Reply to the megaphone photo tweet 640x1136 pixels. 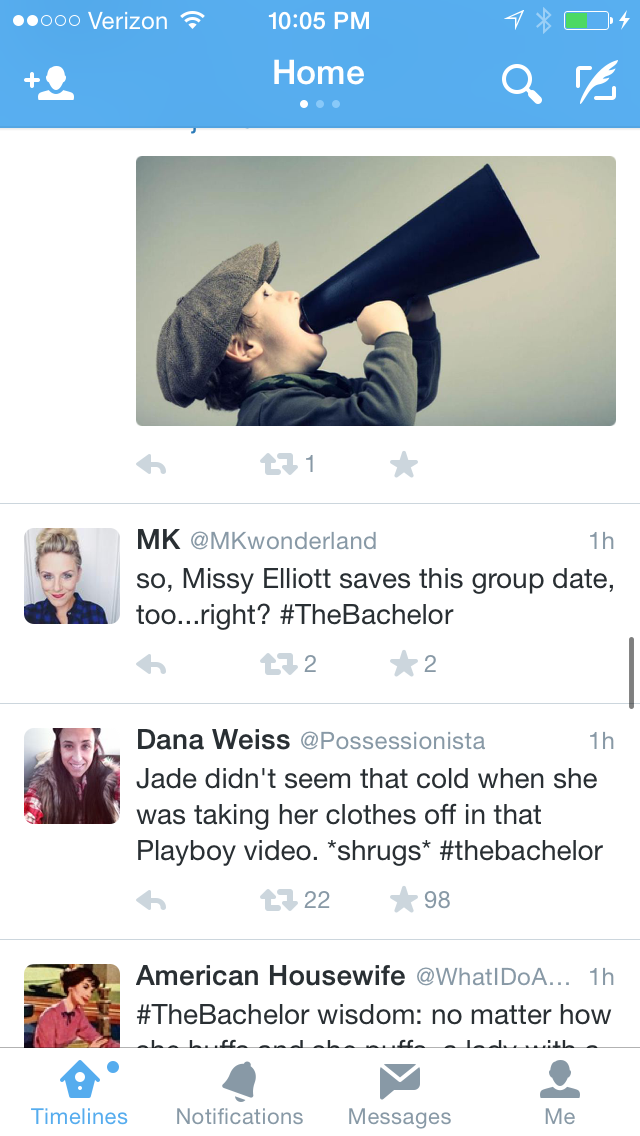pyautogui.click(x=151, y=464)
